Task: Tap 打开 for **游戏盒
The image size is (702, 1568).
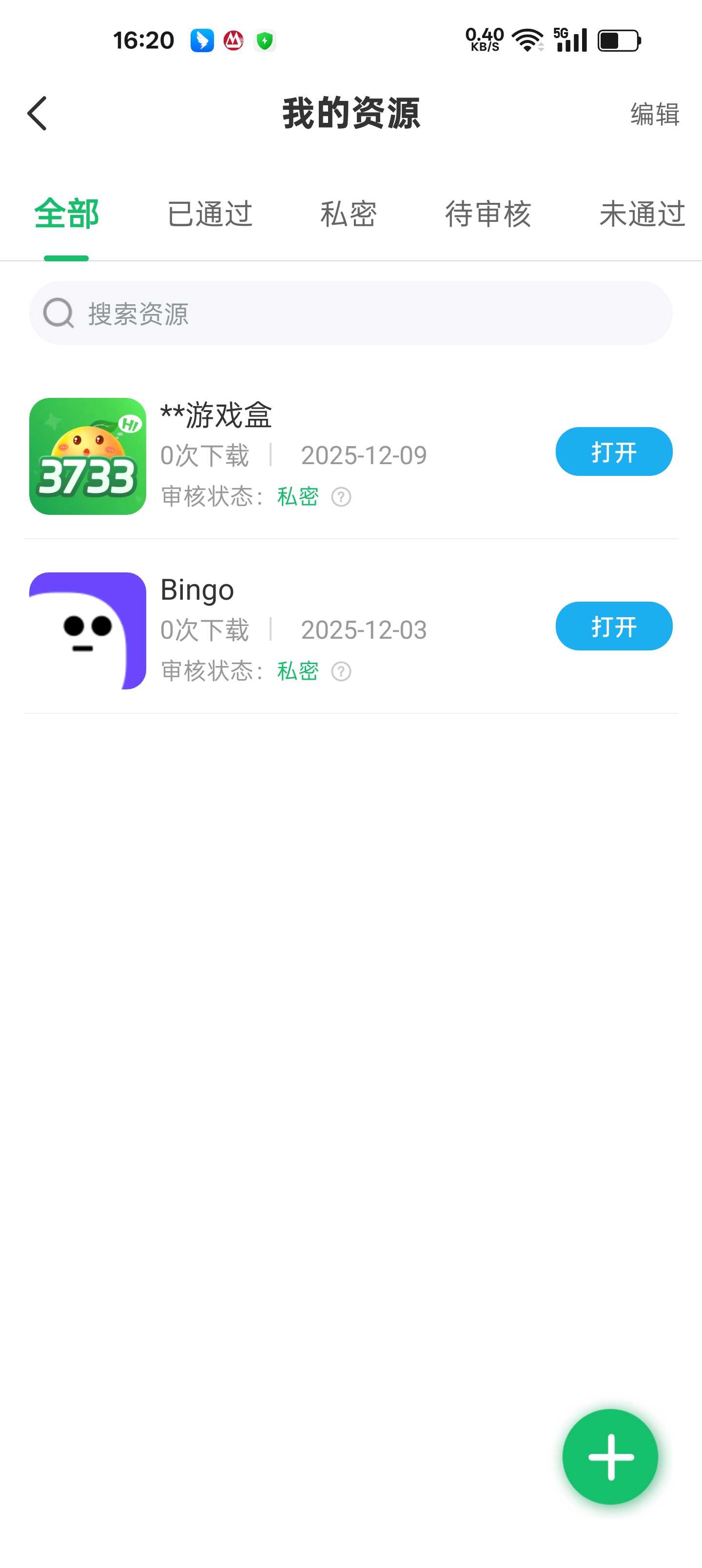Action: [x=613, y=451]
